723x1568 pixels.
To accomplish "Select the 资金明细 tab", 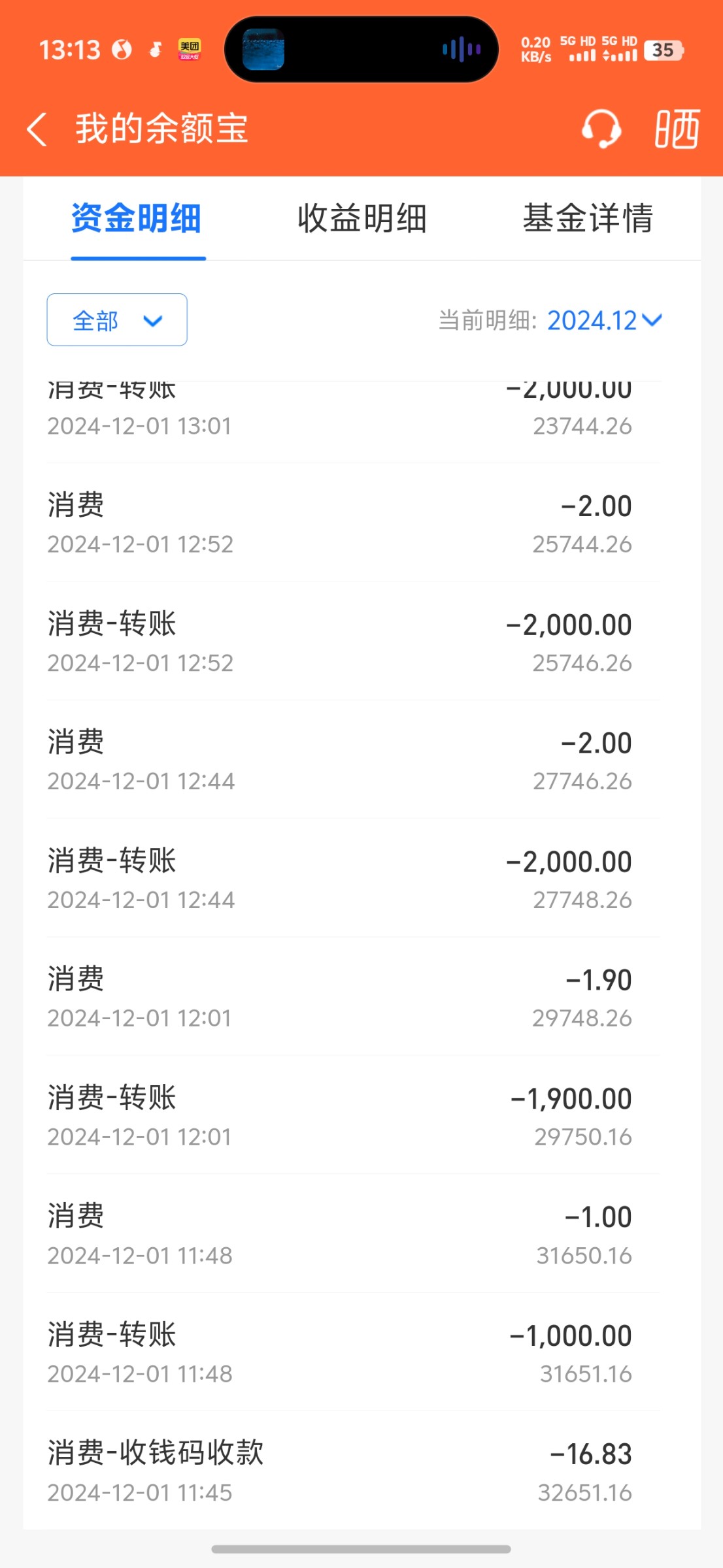I will coord(137,218).
